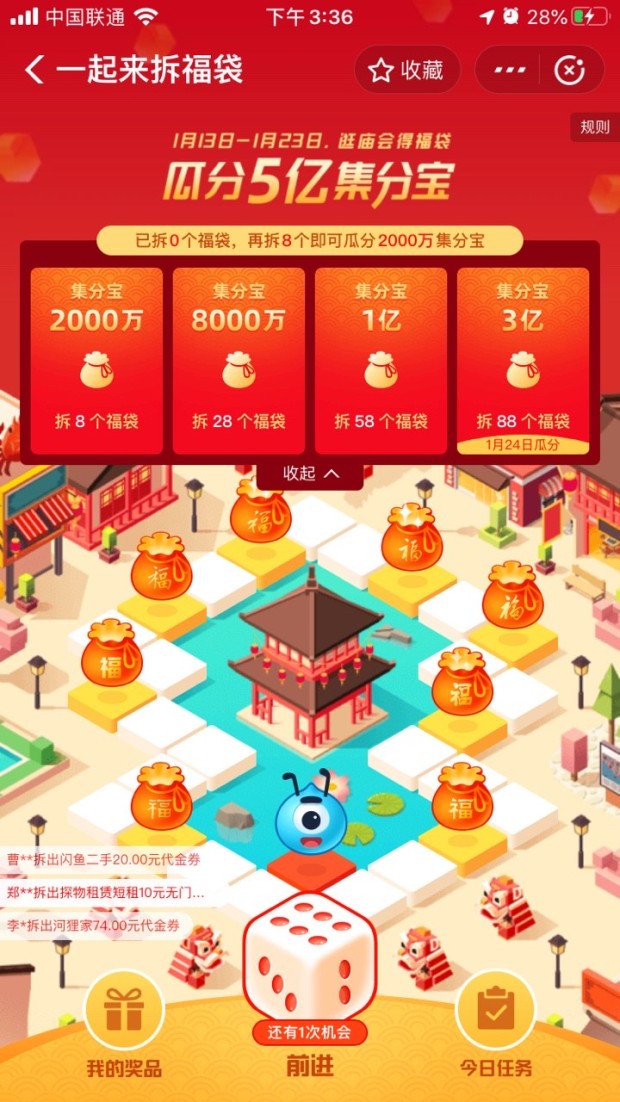
Task: Select the 集分宝 1亿 reward card
Action: pyautogui.click(x=381, y=360)
